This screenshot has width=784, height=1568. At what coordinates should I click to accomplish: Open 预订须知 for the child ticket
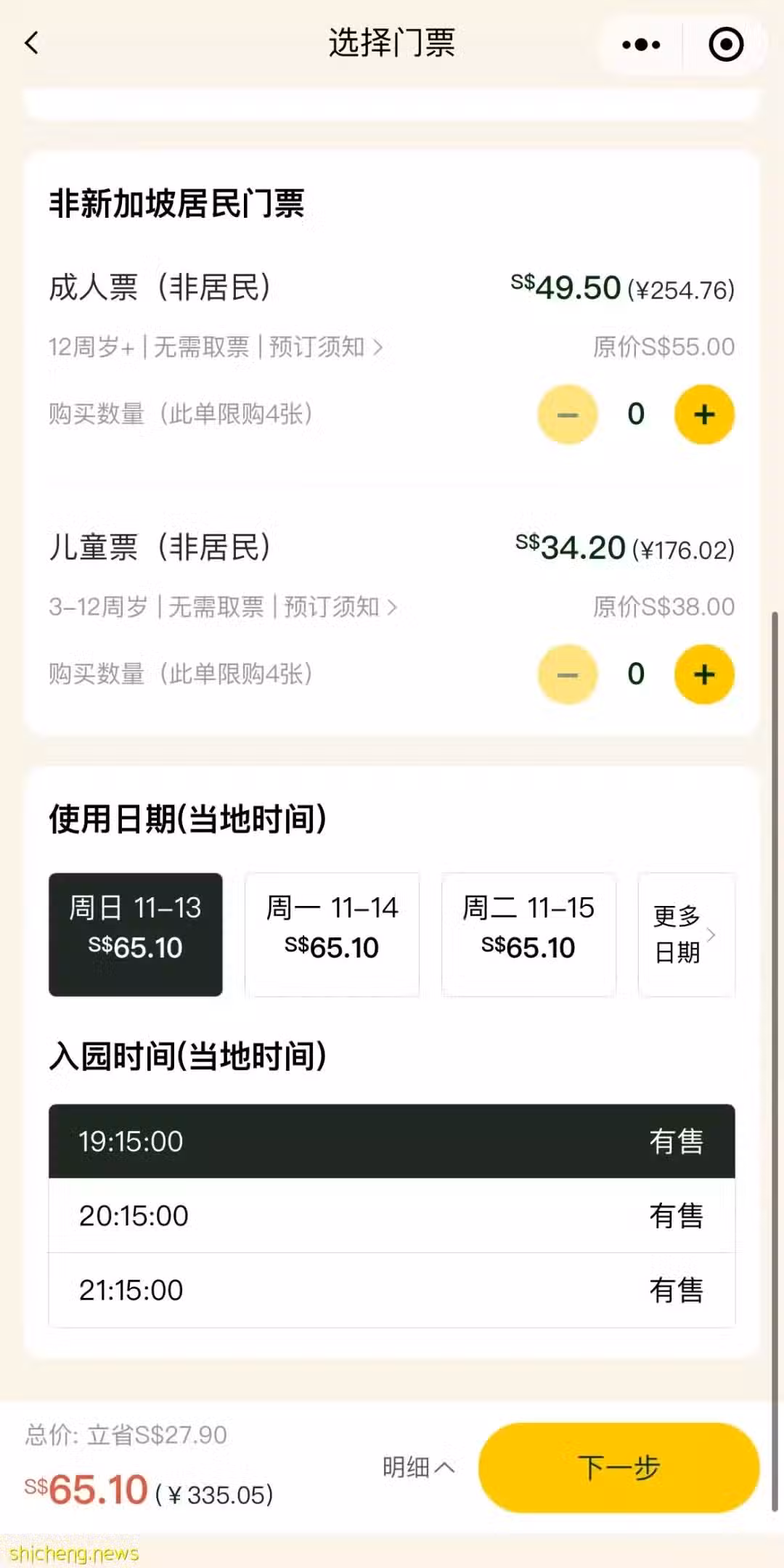(x=340, y=607)
